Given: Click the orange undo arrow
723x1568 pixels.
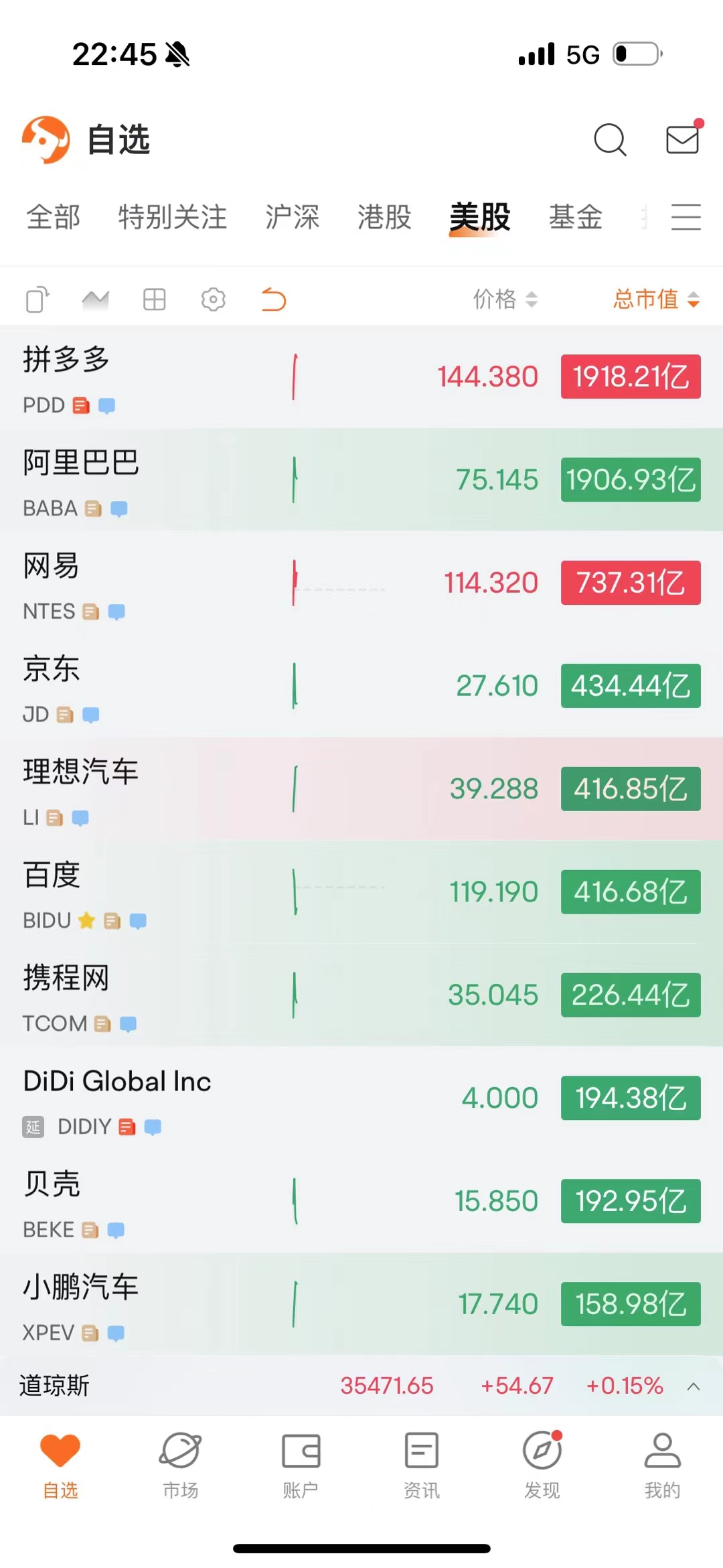Looking at the screenshot, I should coord(271,299).
